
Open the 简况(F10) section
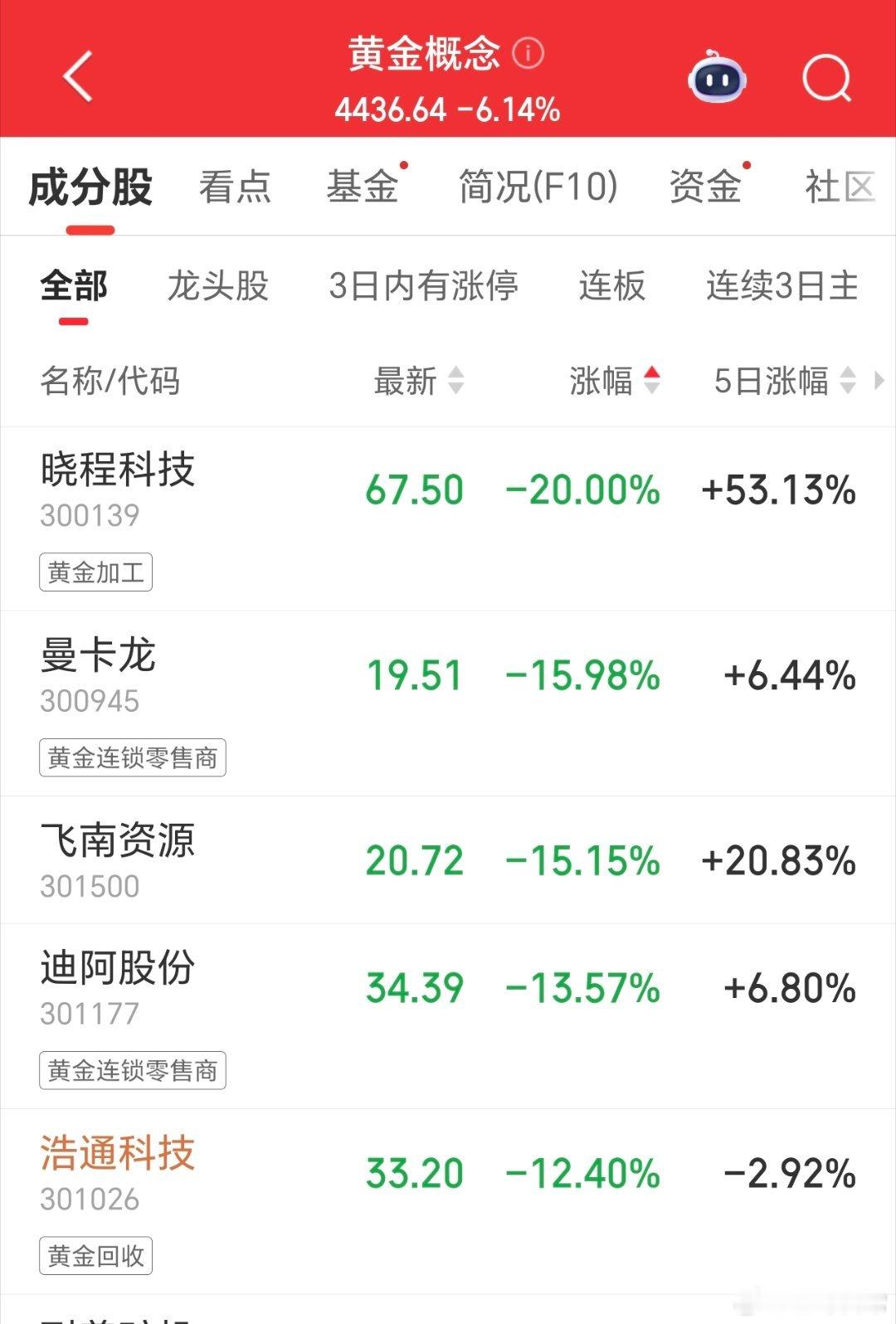538,187
